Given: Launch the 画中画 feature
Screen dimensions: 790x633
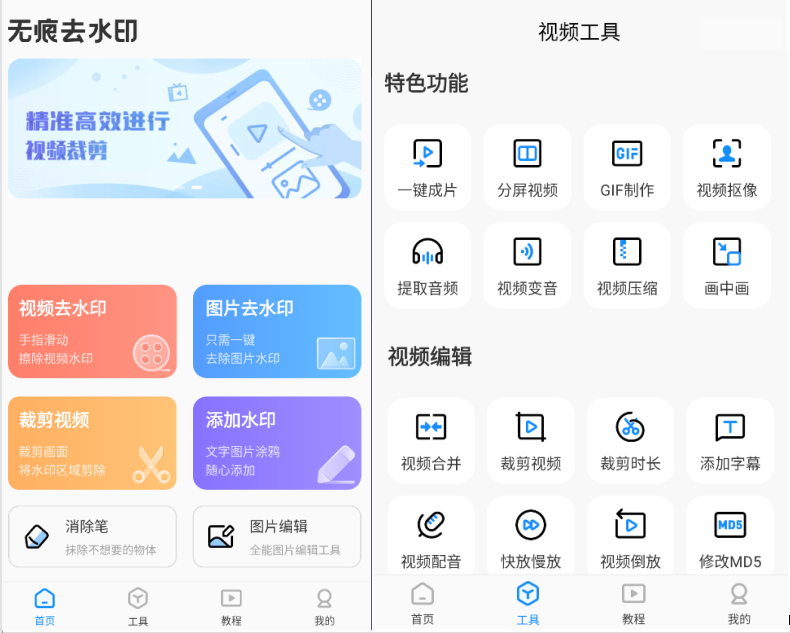Looking at the screenshot, I should point(727,265).
